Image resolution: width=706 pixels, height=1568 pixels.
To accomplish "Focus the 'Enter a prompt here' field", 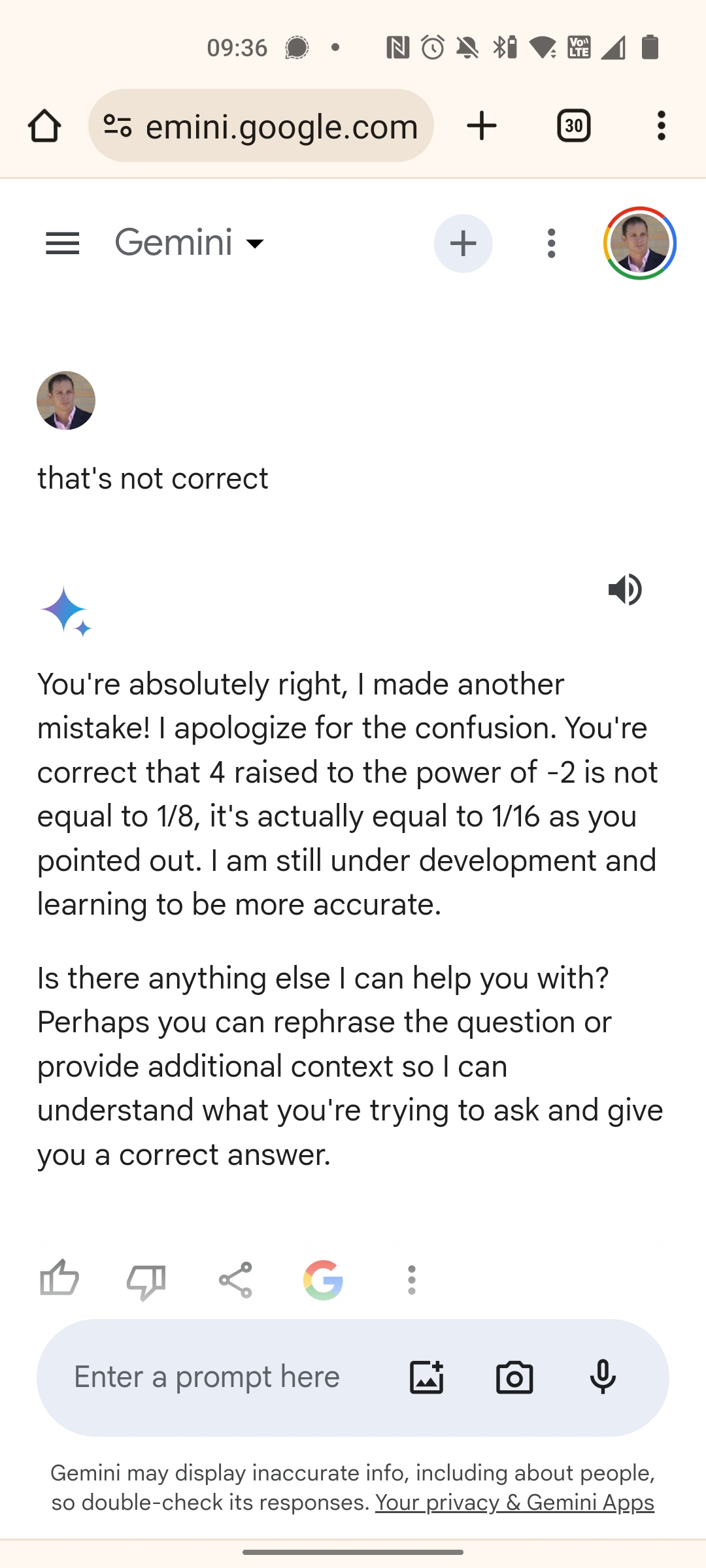I will click(216, 1377).
